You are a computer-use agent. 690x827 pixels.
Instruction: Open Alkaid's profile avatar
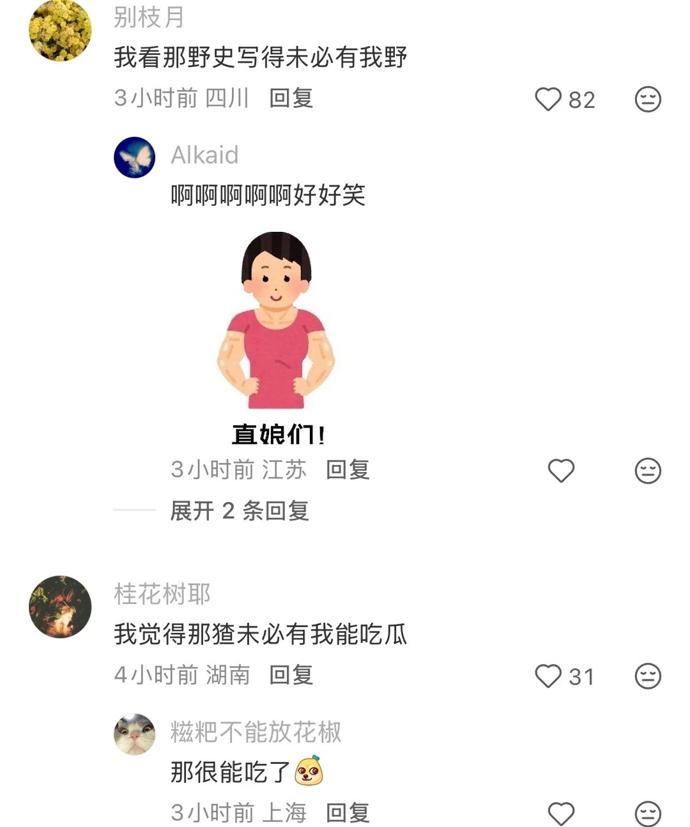(135, 157)
